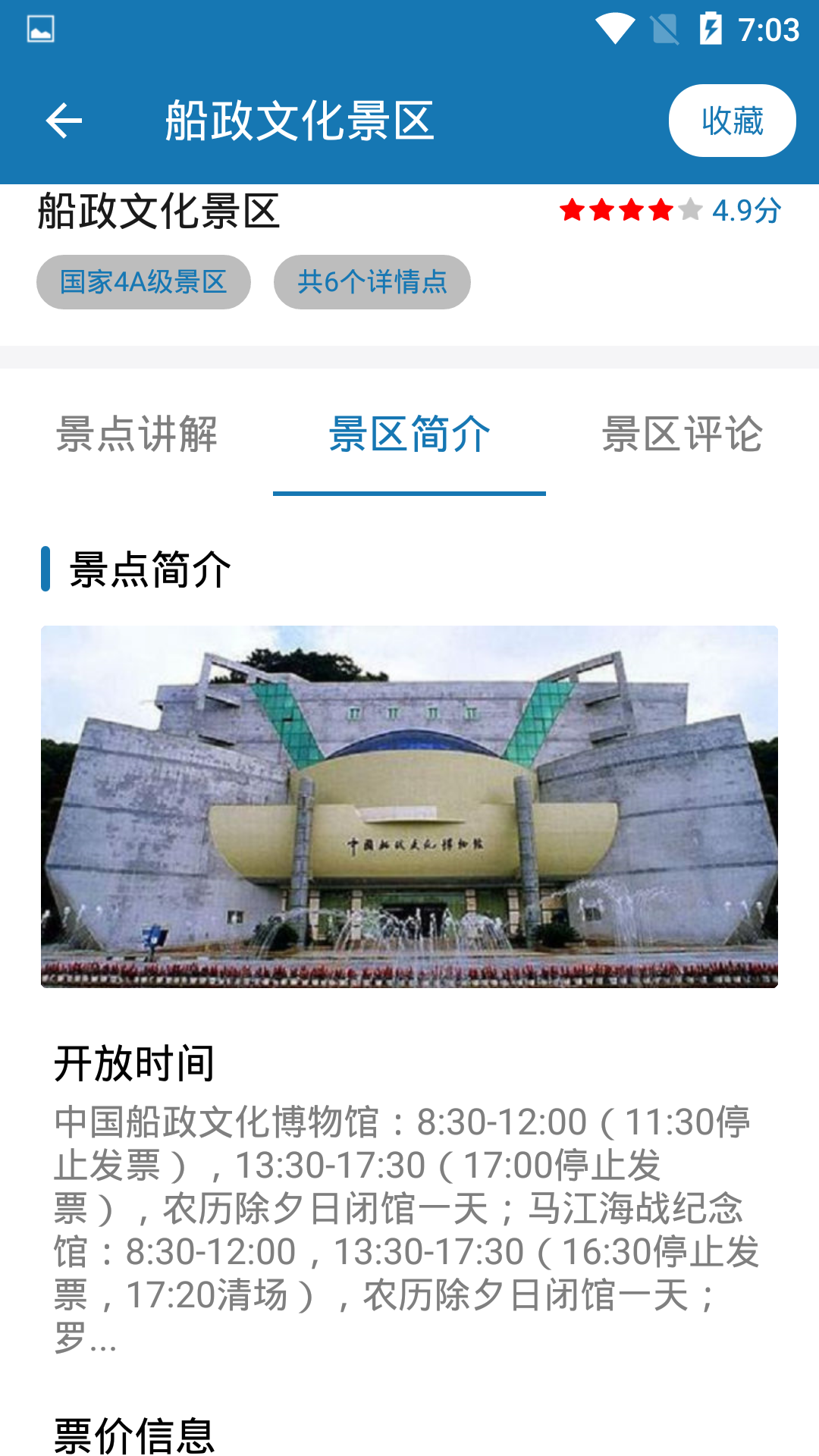Tap the 收藏 button to favorite
The width and height of the screenshot is (819, 1456).
point(732,120)
